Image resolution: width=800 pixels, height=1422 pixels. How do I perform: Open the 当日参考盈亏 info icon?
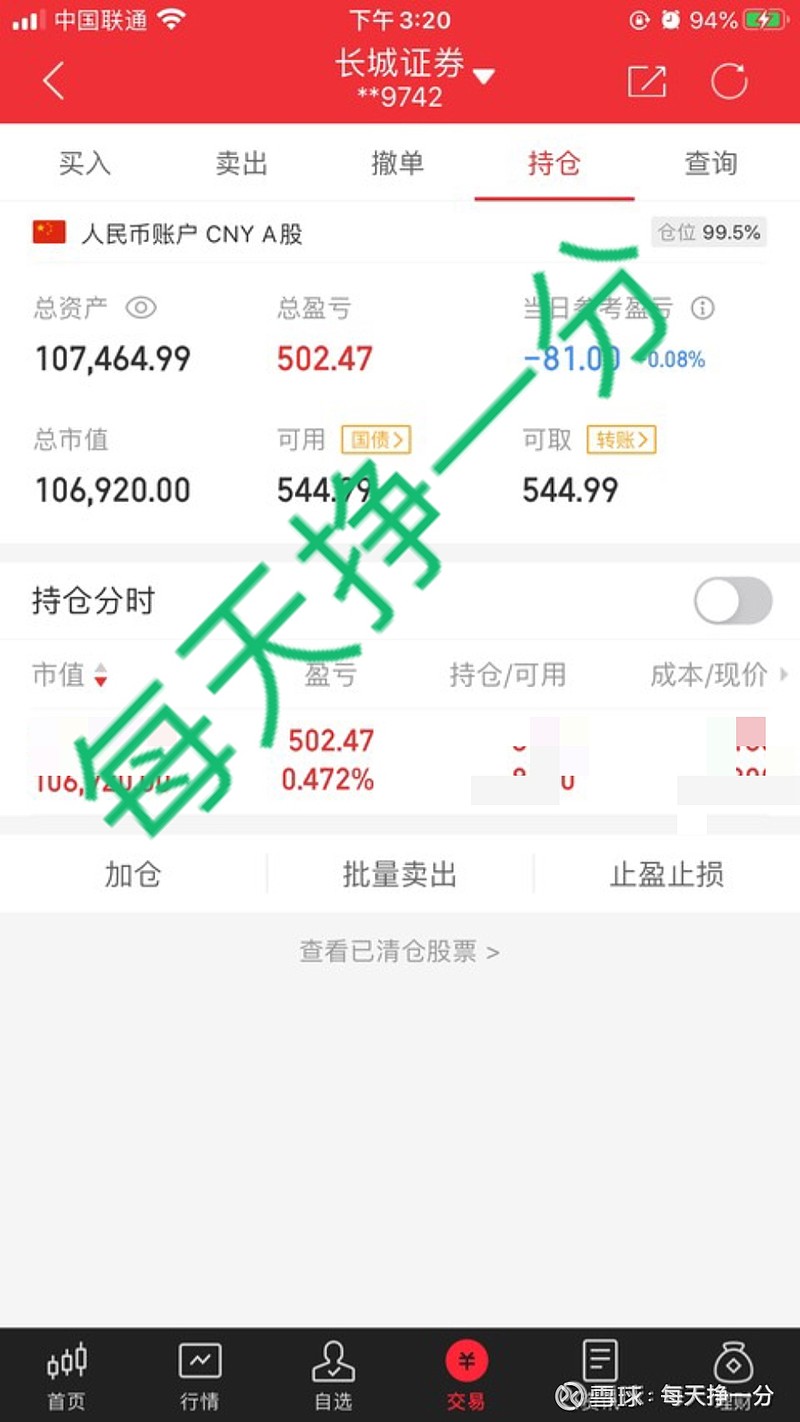(703, 308)
